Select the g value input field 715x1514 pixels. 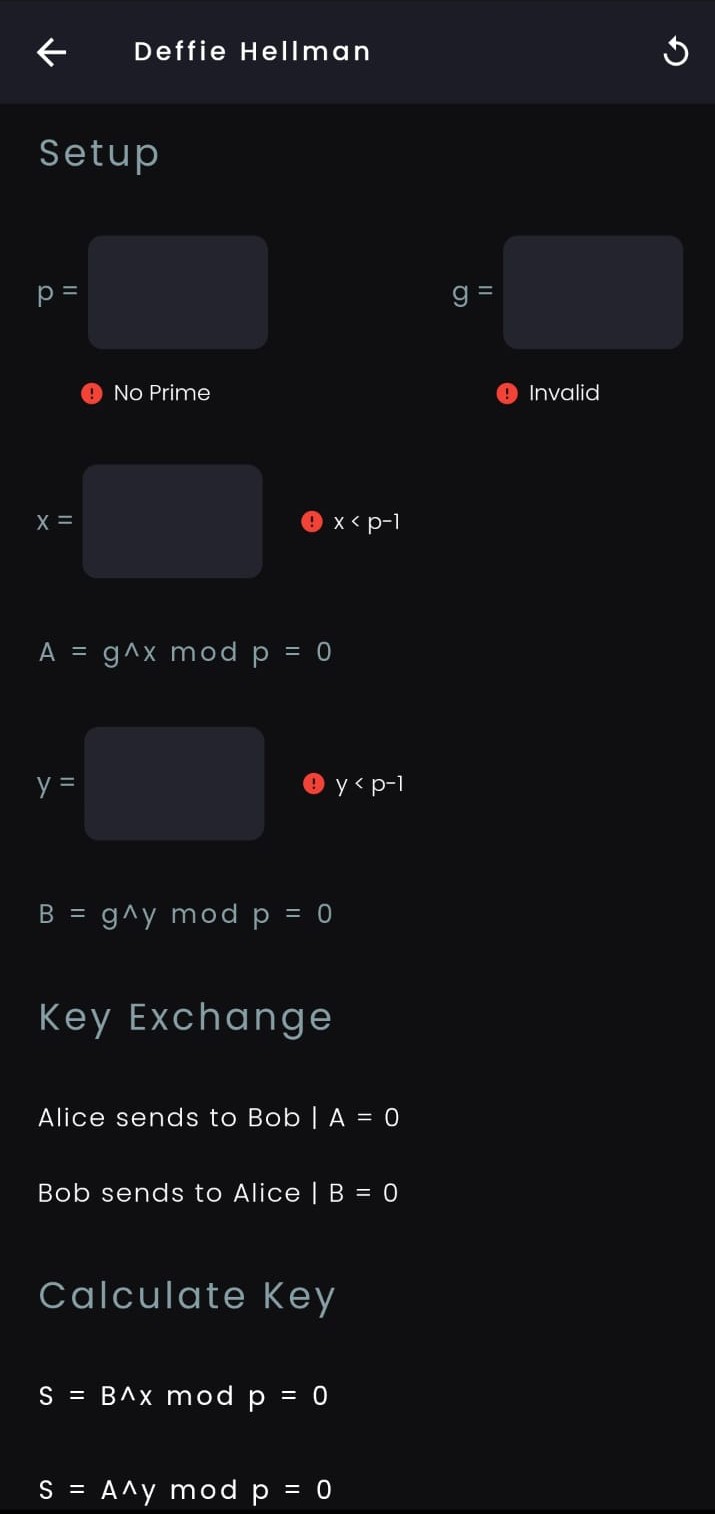(593, 292)
